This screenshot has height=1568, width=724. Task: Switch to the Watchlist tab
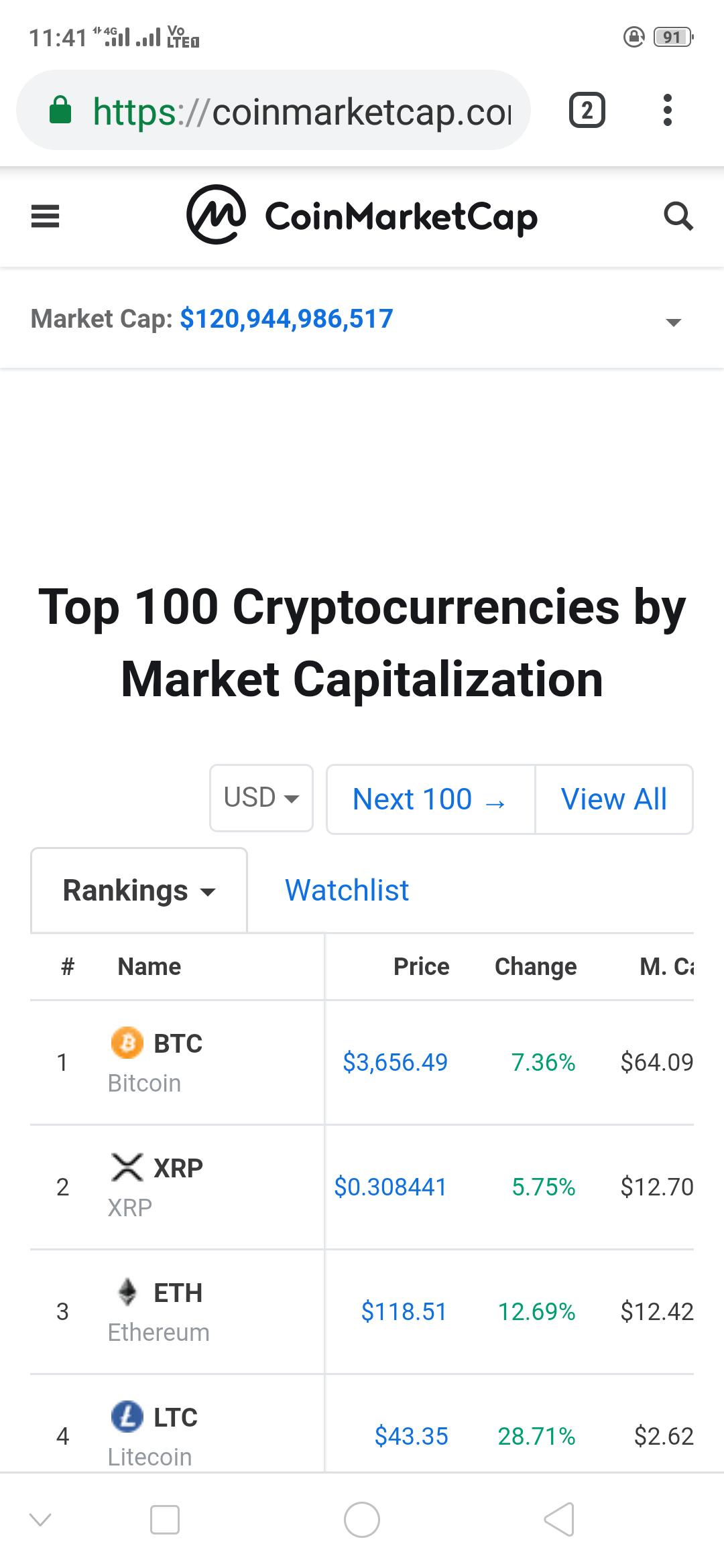[346, 889]
